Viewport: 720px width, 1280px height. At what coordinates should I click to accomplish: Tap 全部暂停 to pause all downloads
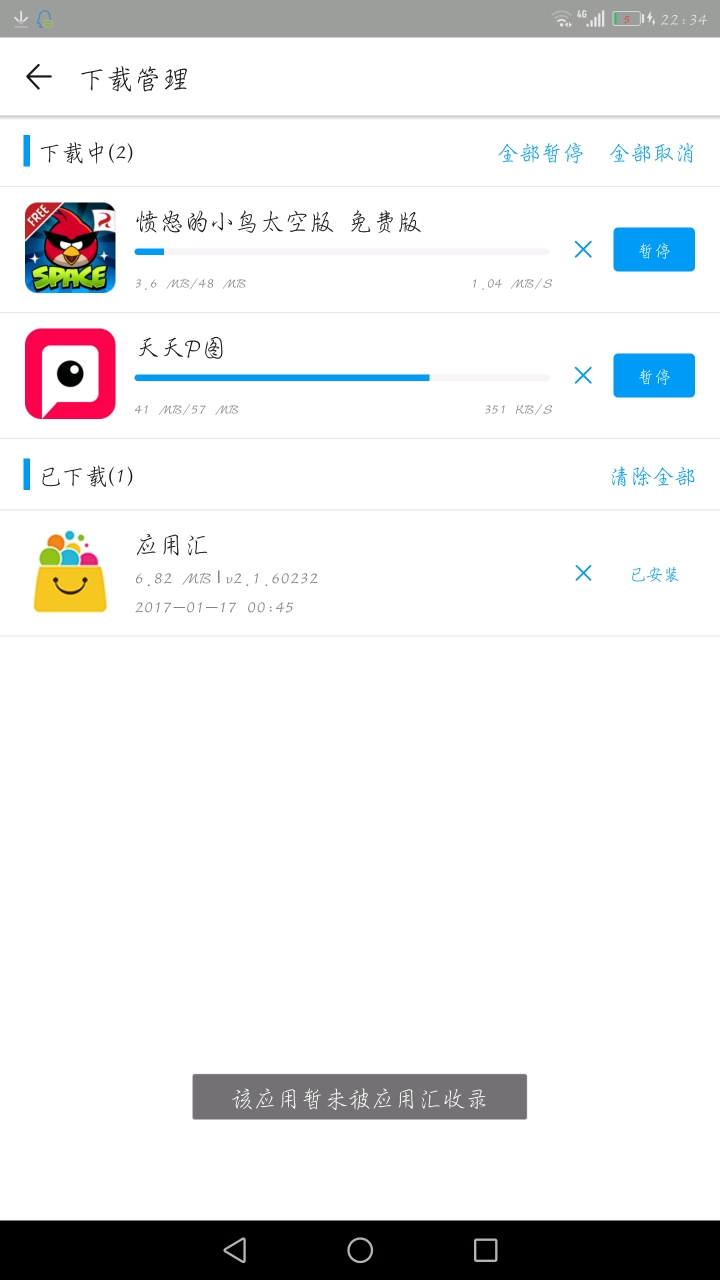click(x=540, y=153)
